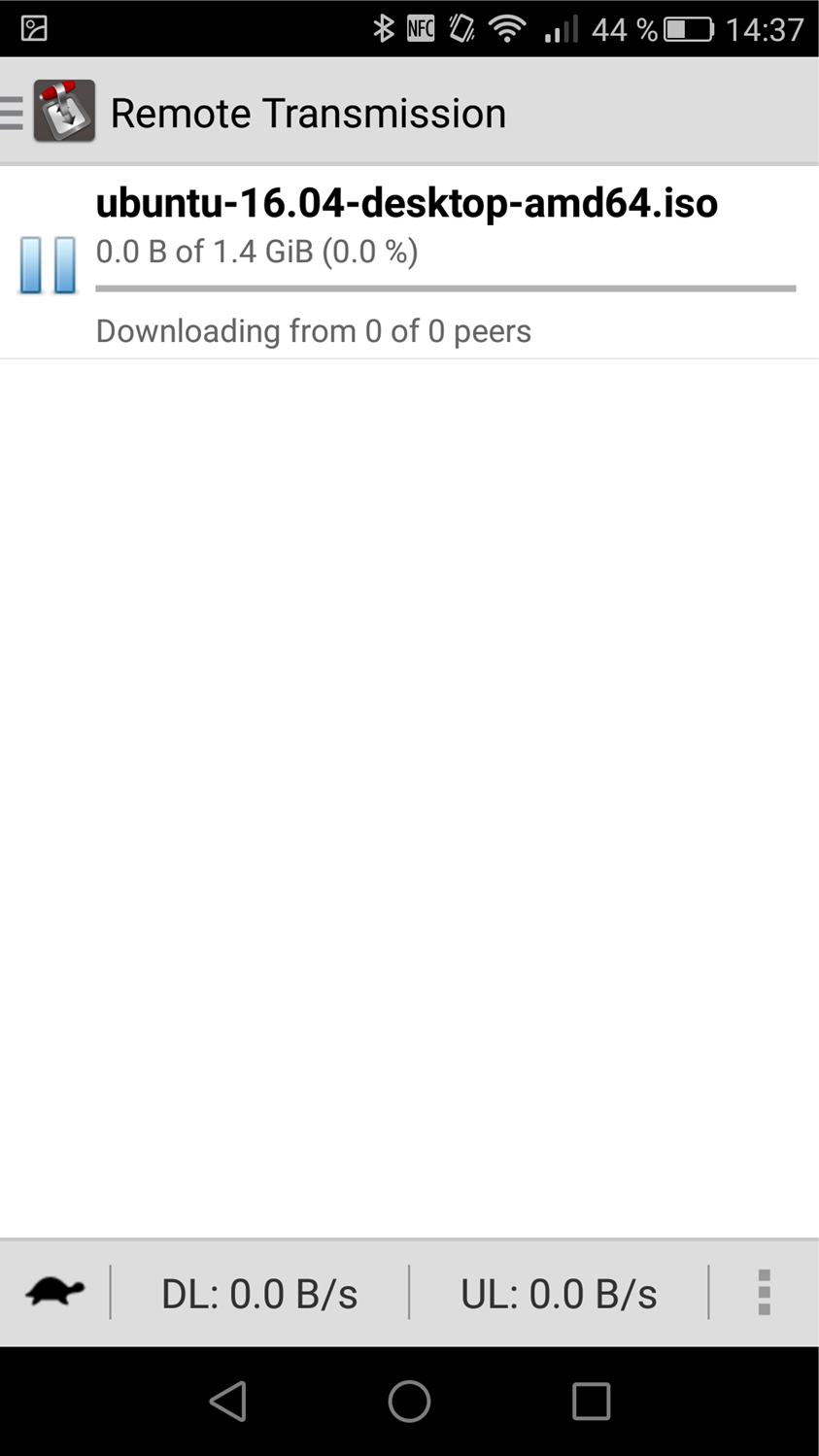Go back using the system back button

pos(228,1401)
